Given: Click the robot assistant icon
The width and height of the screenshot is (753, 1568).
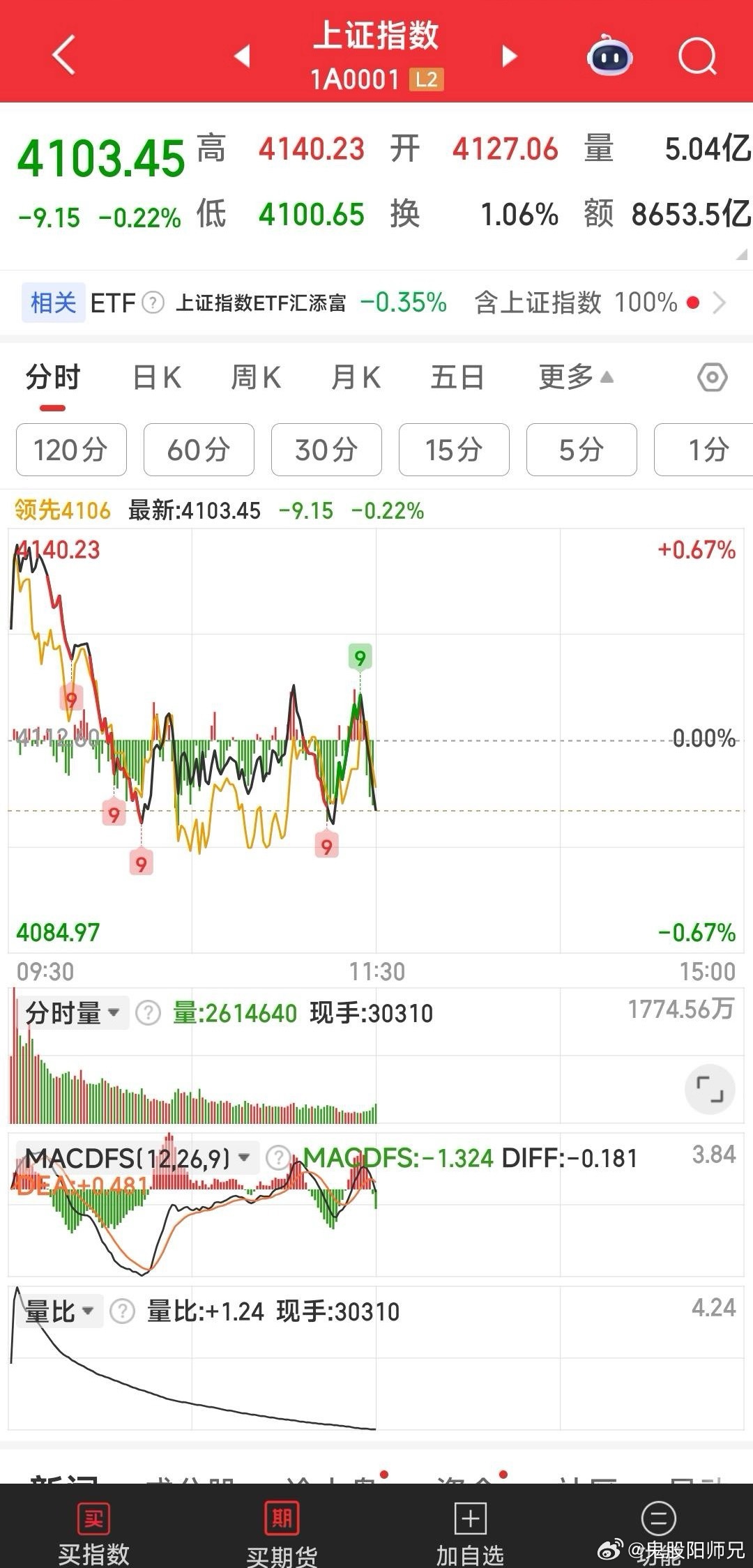Looking at the screenshot, I should pos(609,57).
